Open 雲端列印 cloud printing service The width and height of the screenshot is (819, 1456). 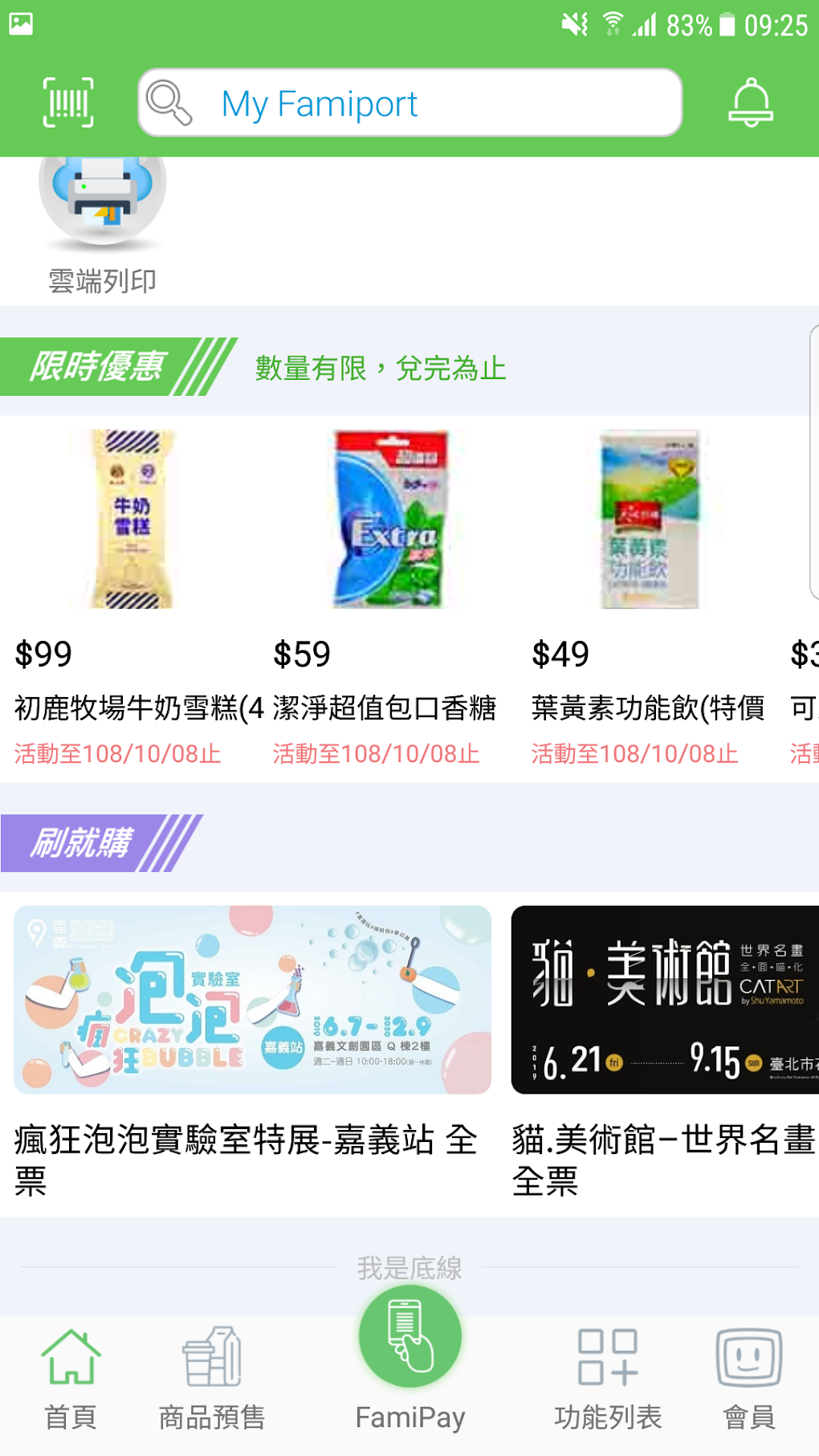102,225
